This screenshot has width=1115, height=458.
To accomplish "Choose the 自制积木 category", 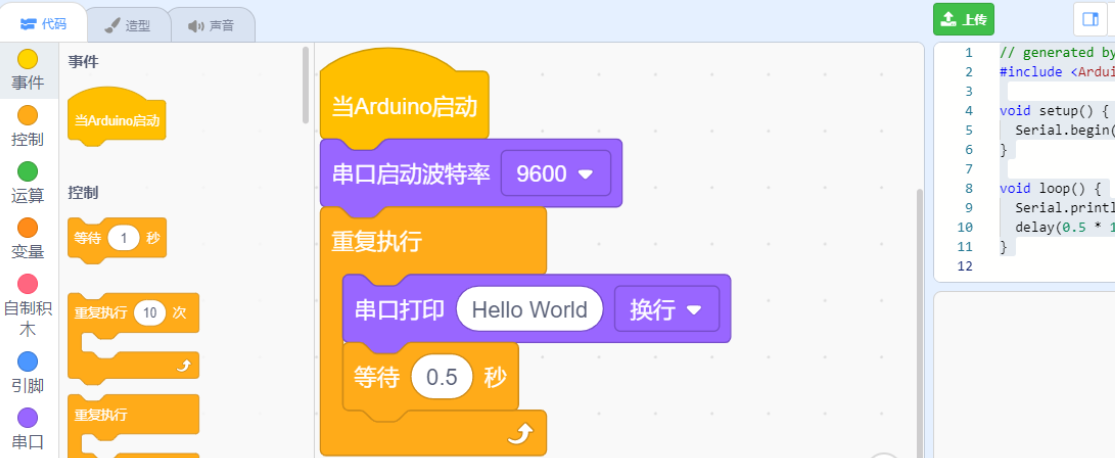I will click(x=28, y=305).
